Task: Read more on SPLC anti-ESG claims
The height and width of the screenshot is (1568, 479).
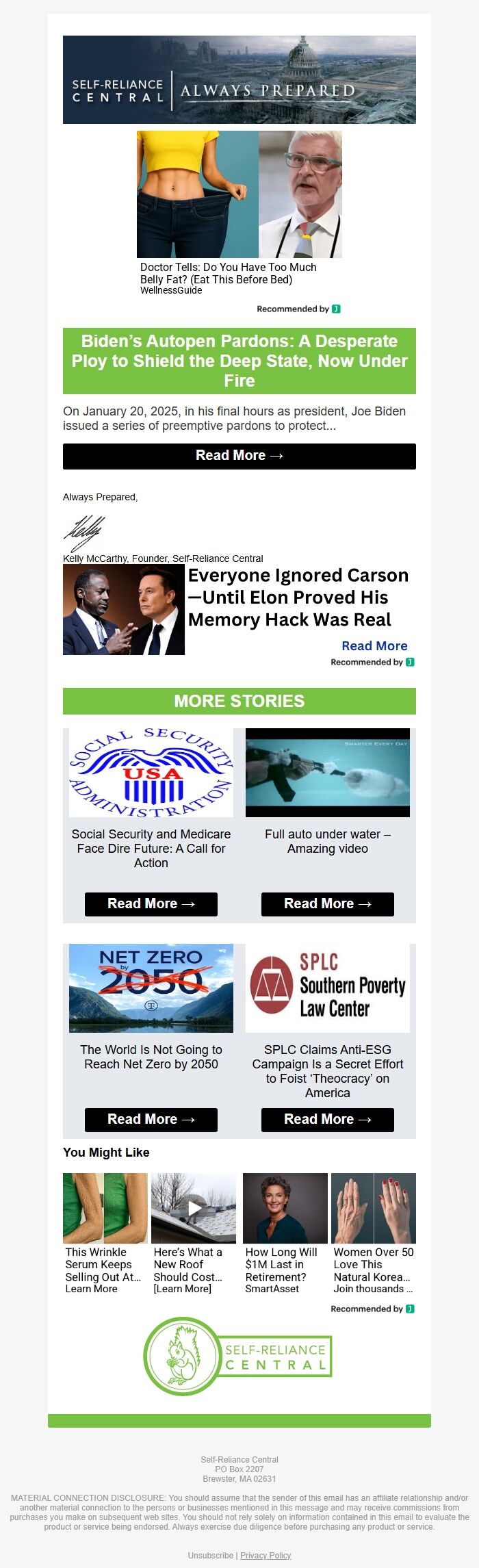Action: click(327, 1119)
